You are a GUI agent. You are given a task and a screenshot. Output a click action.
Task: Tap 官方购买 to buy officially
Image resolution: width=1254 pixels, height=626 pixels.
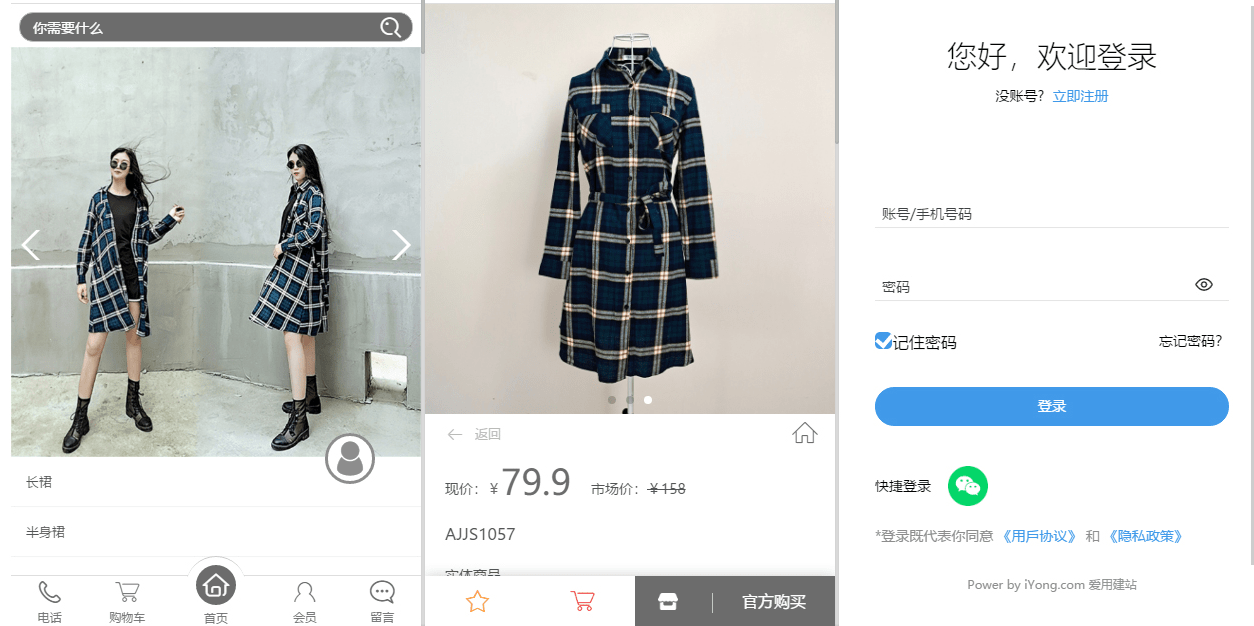click(774, 602)
